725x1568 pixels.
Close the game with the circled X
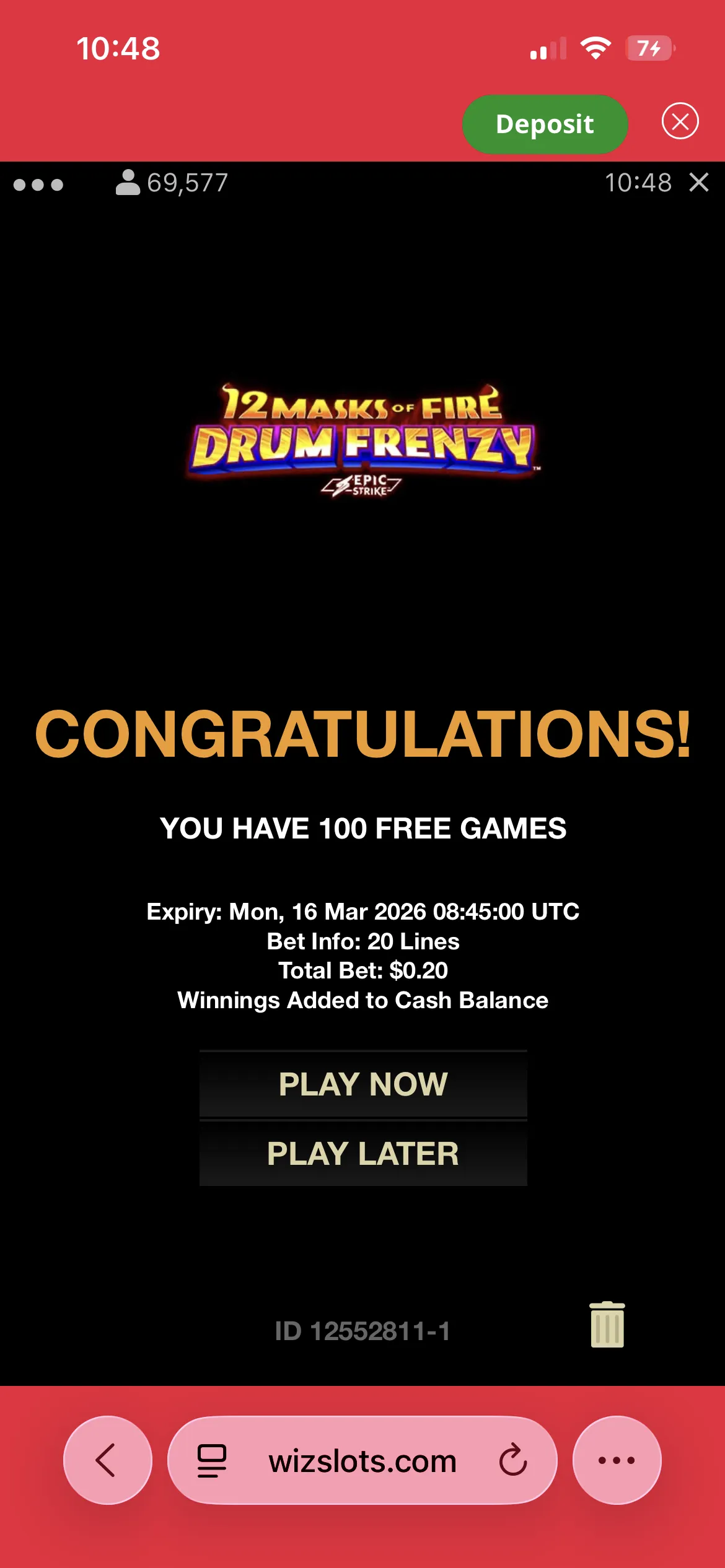(x=680, y=121)
